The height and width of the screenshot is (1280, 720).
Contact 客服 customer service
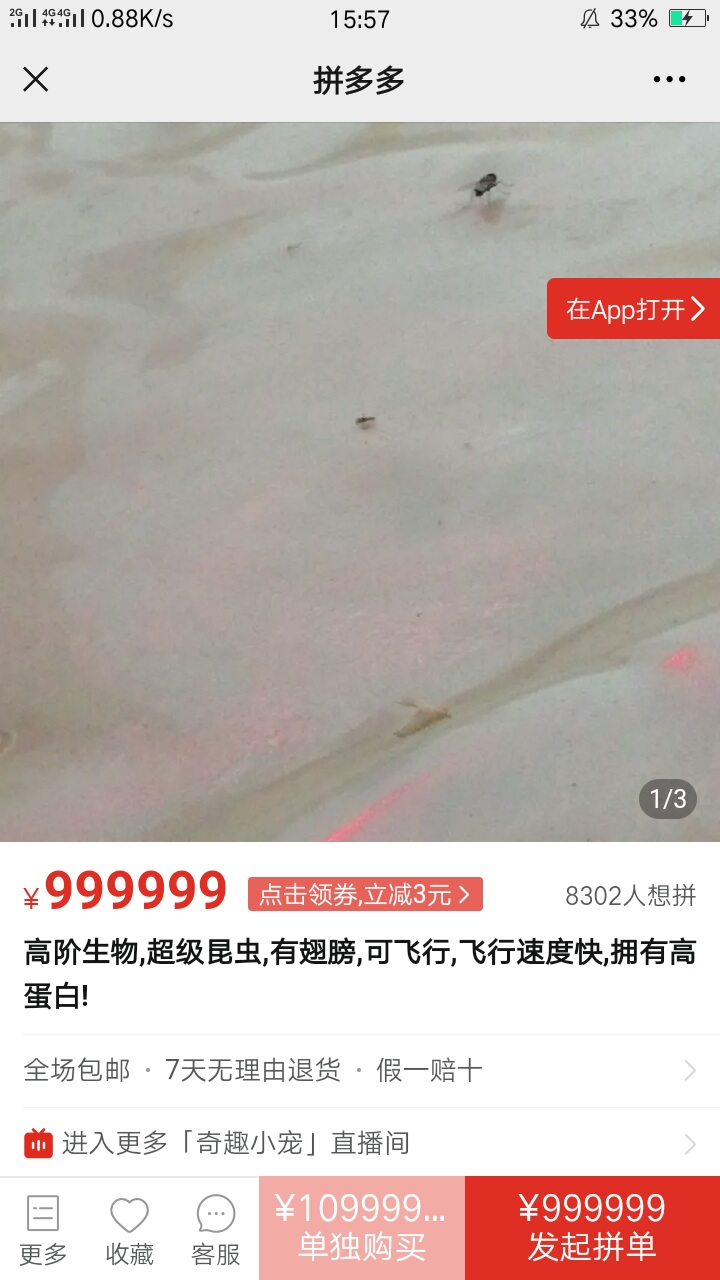pos(216,1229)
